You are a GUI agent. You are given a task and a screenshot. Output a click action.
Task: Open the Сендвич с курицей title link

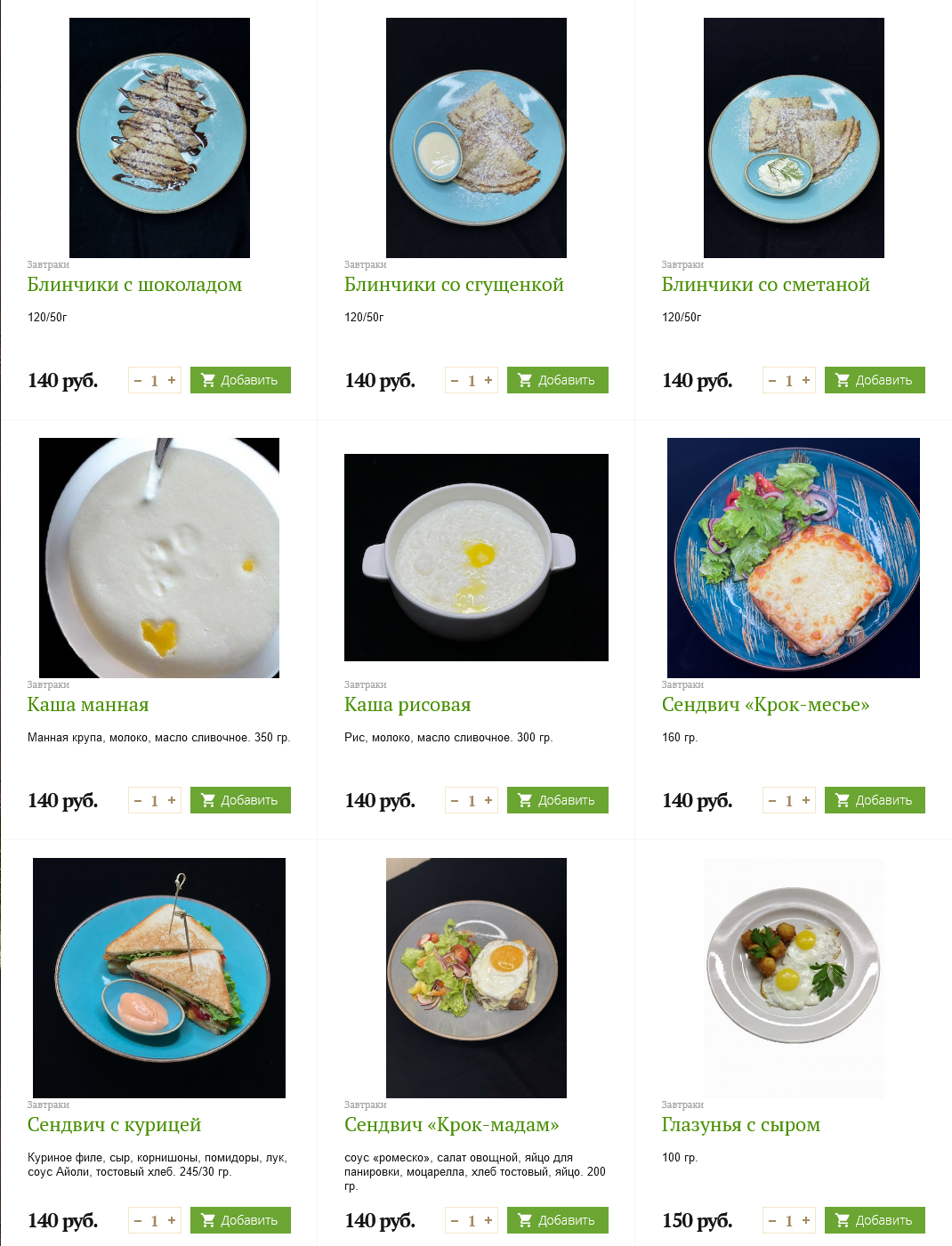[x=114, y=1125]
